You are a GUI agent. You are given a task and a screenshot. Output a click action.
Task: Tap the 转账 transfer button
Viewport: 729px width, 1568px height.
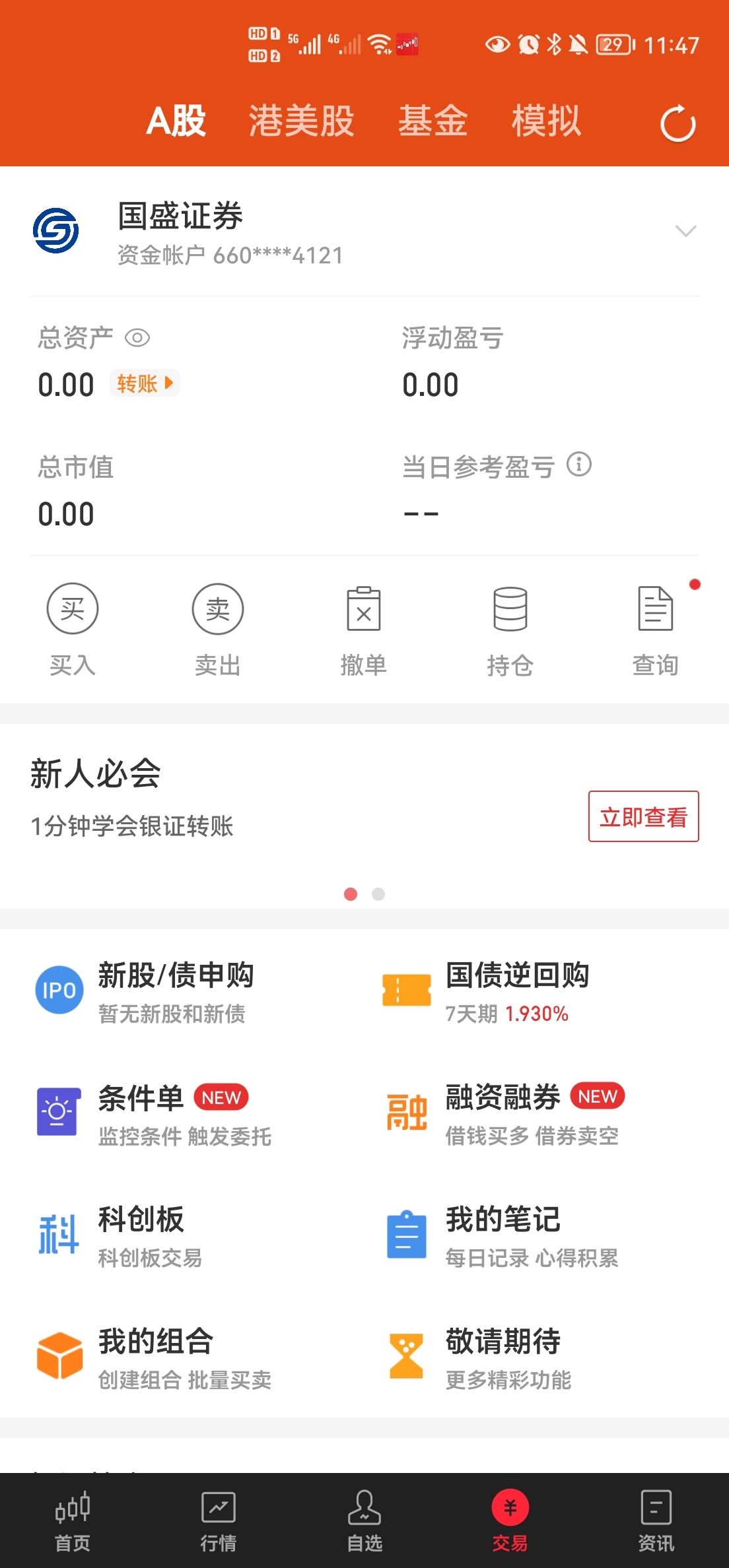tap(145, 383)
